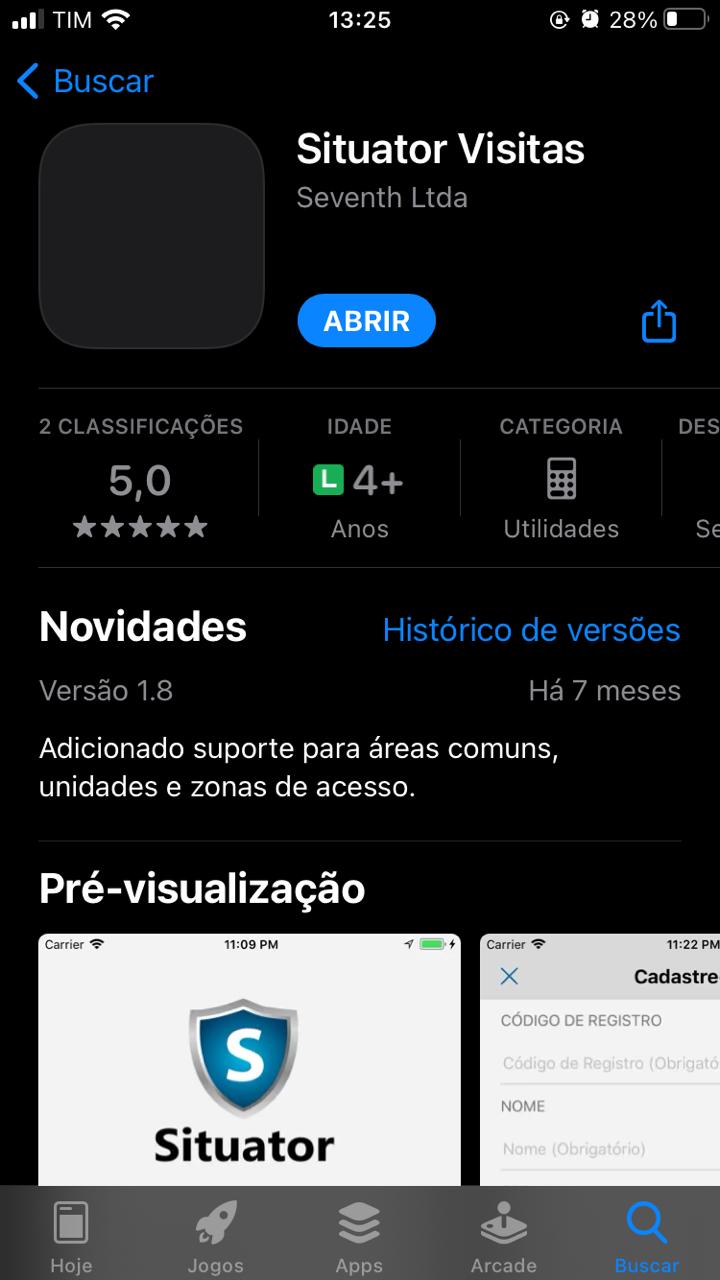Switch to the Hoje tab
The image size is (720, 1280).
pyautogui.click(x=71, y=1236)
